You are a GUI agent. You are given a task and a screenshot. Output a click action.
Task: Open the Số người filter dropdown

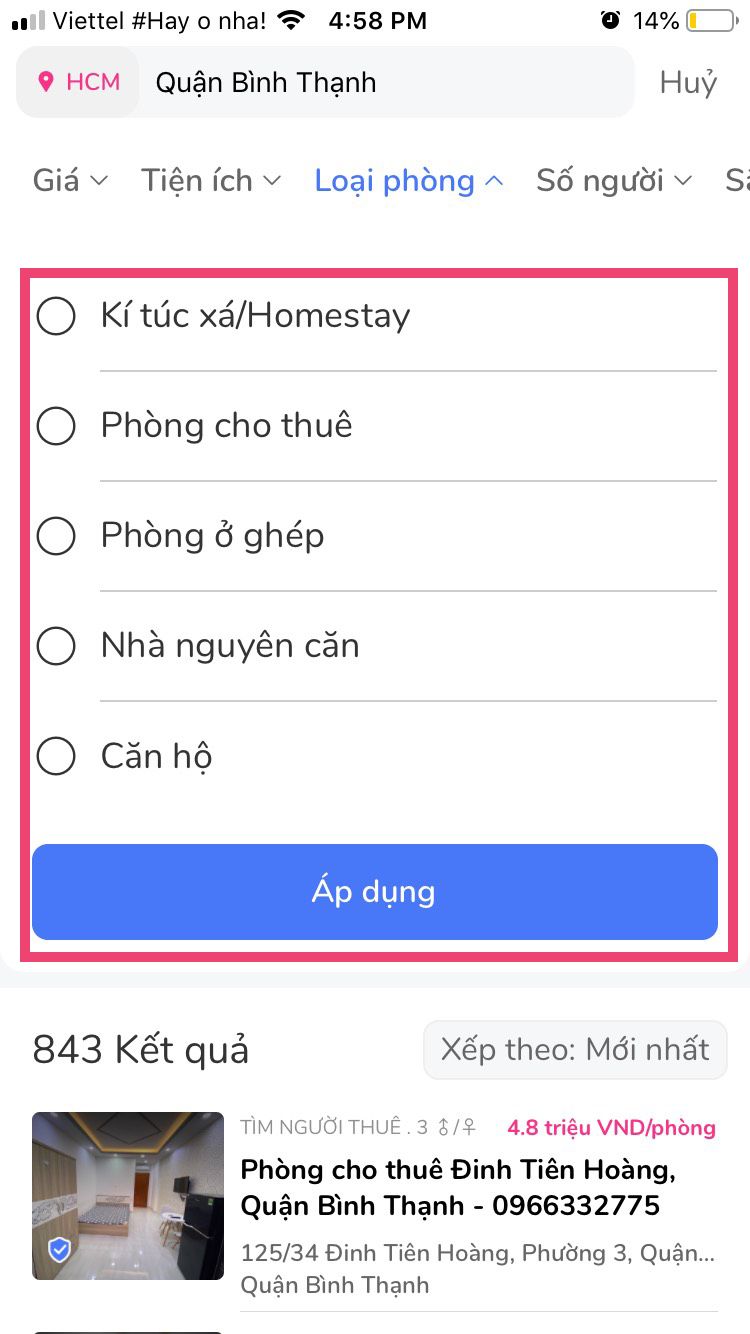coord(613,181)
